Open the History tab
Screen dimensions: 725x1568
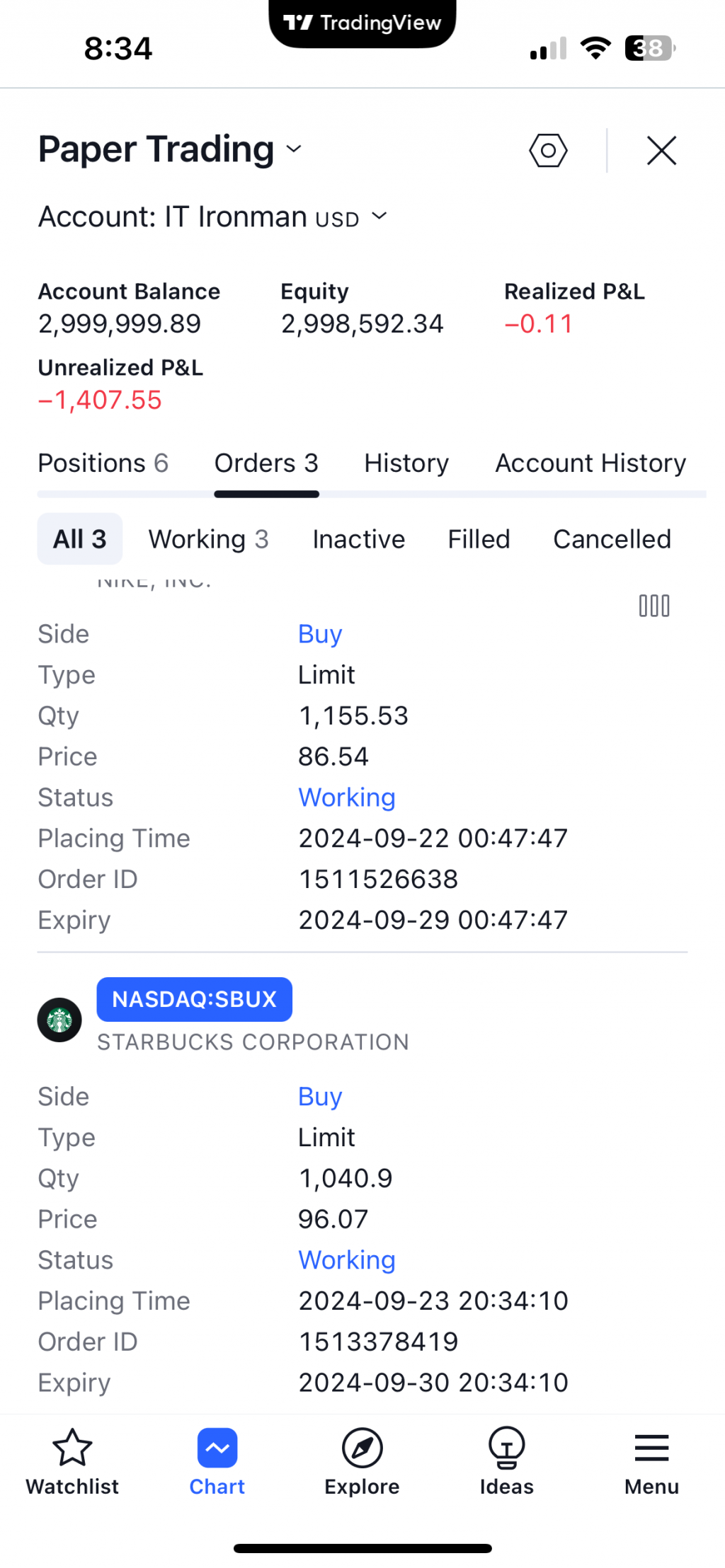coord(406,463)
